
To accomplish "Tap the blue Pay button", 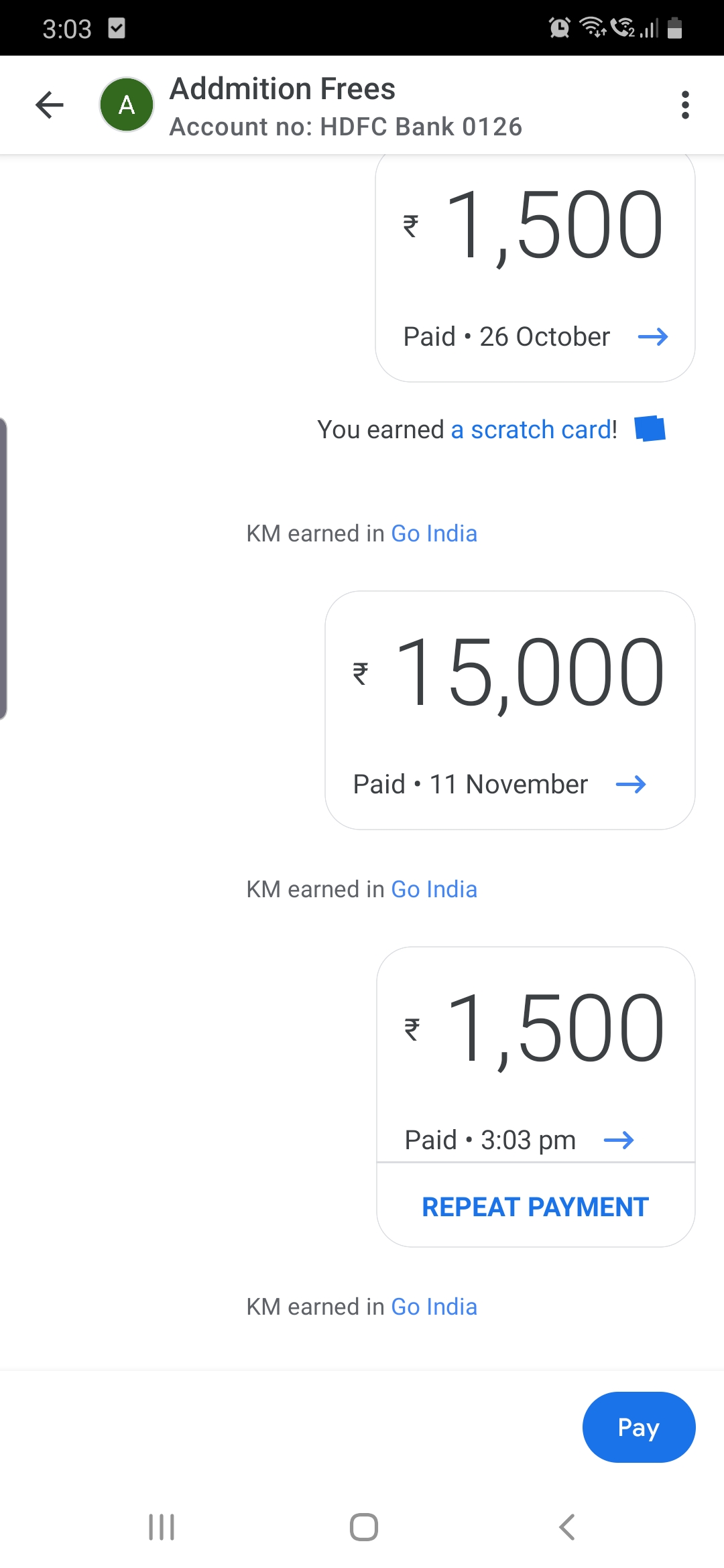I will click(x=639, y=1427).
